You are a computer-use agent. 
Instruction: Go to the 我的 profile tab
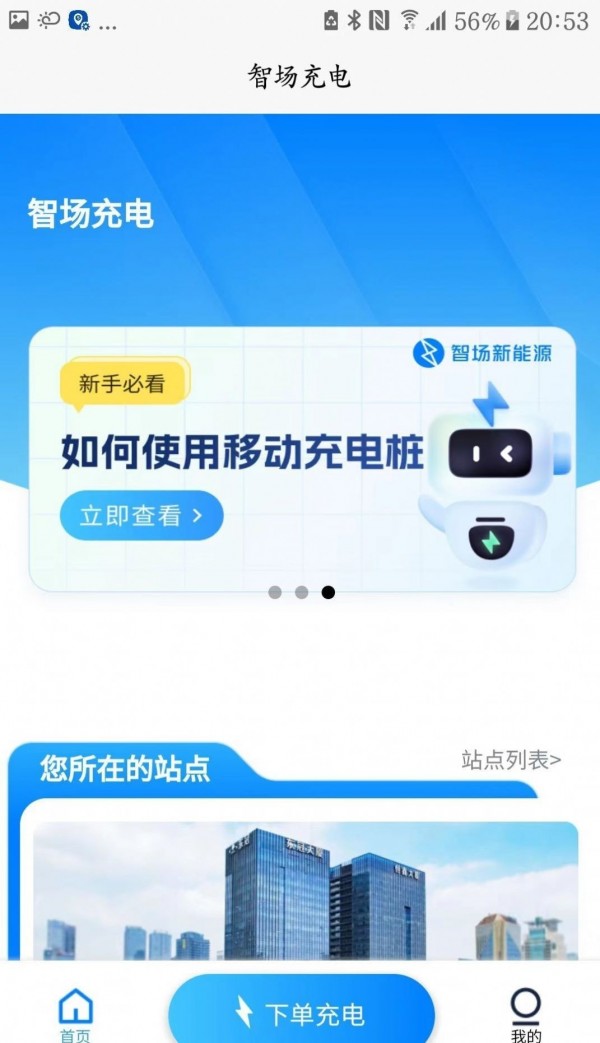click(525, 1013)
